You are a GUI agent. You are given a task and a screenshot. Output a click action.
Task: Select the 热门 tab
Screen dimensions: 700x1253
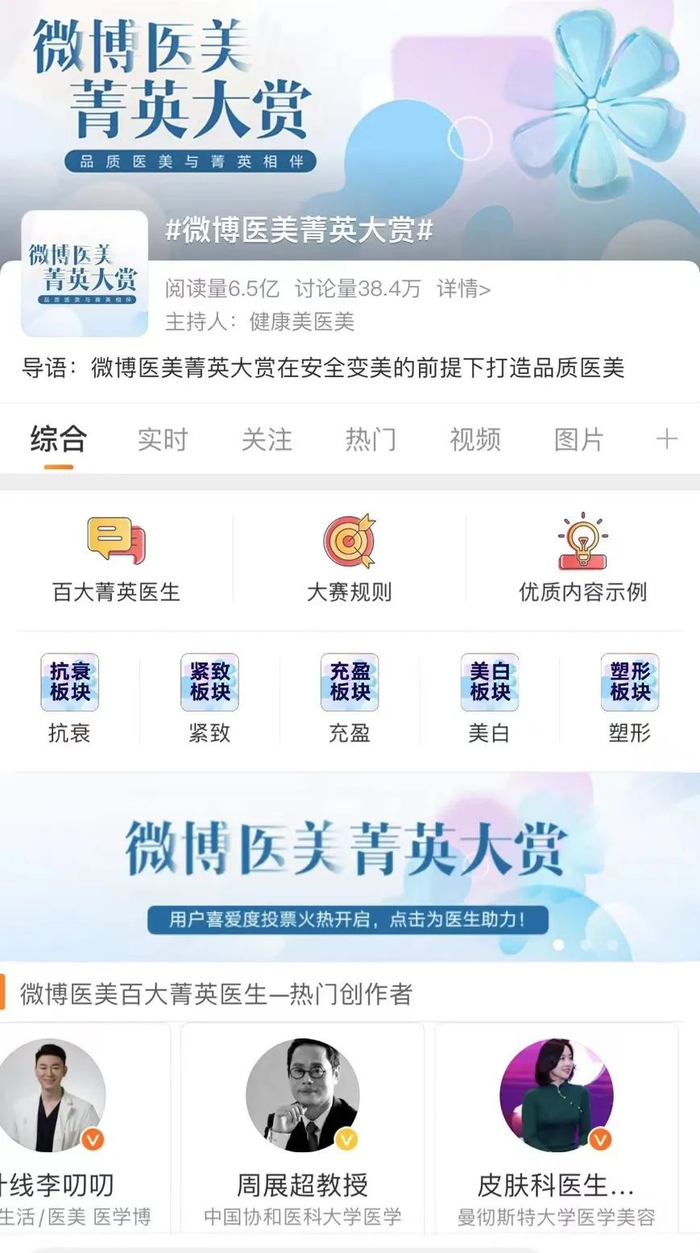371,439
